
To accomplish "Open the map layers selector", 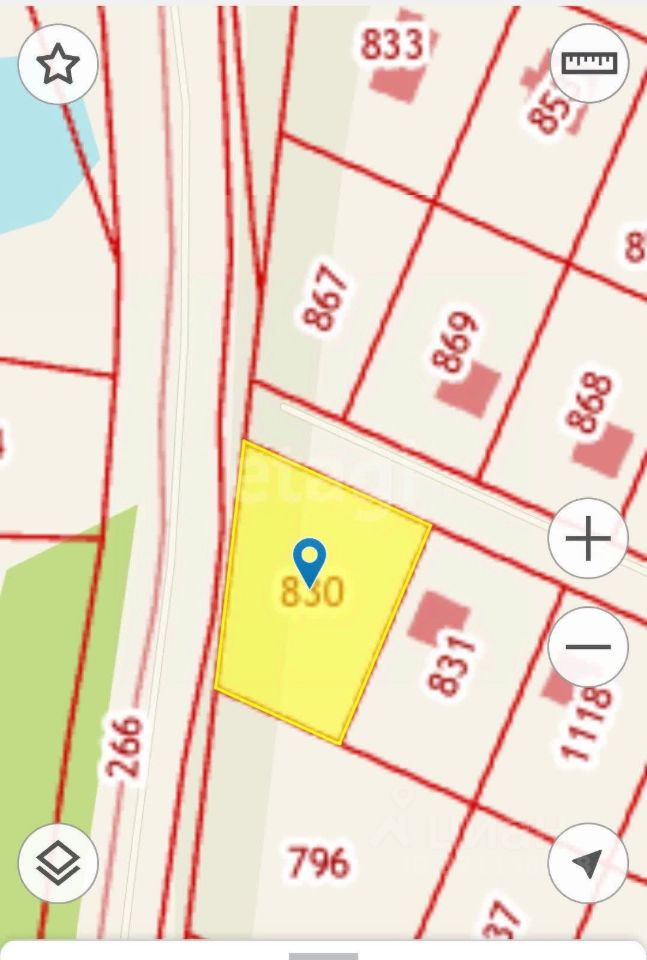I will [58, 863].
